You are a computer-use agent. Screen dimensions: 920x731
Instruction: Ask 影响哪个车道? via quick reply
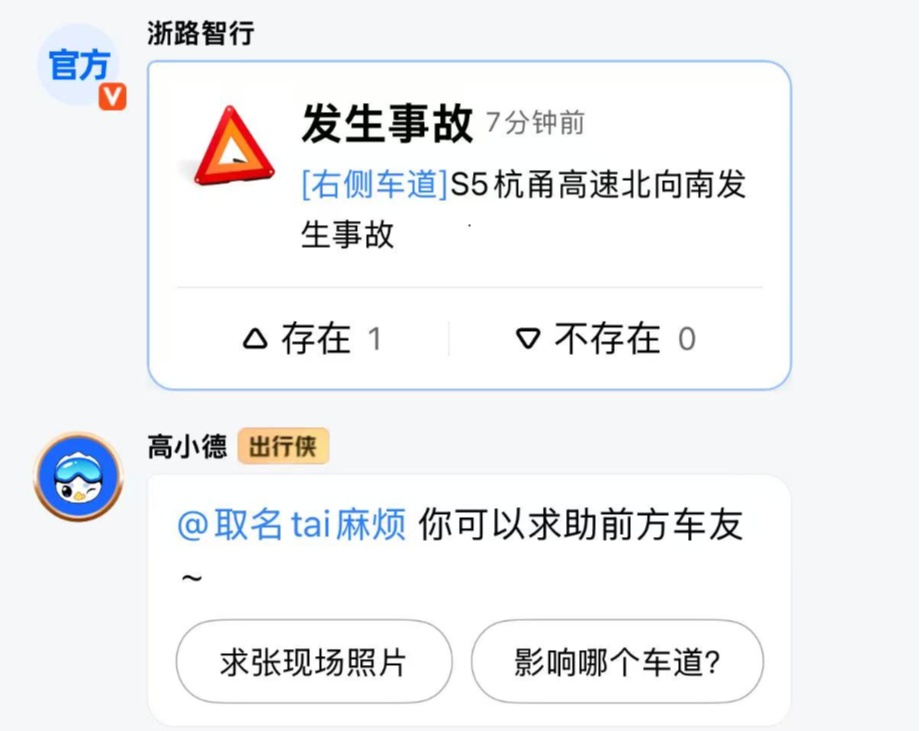tap(617, 662)
